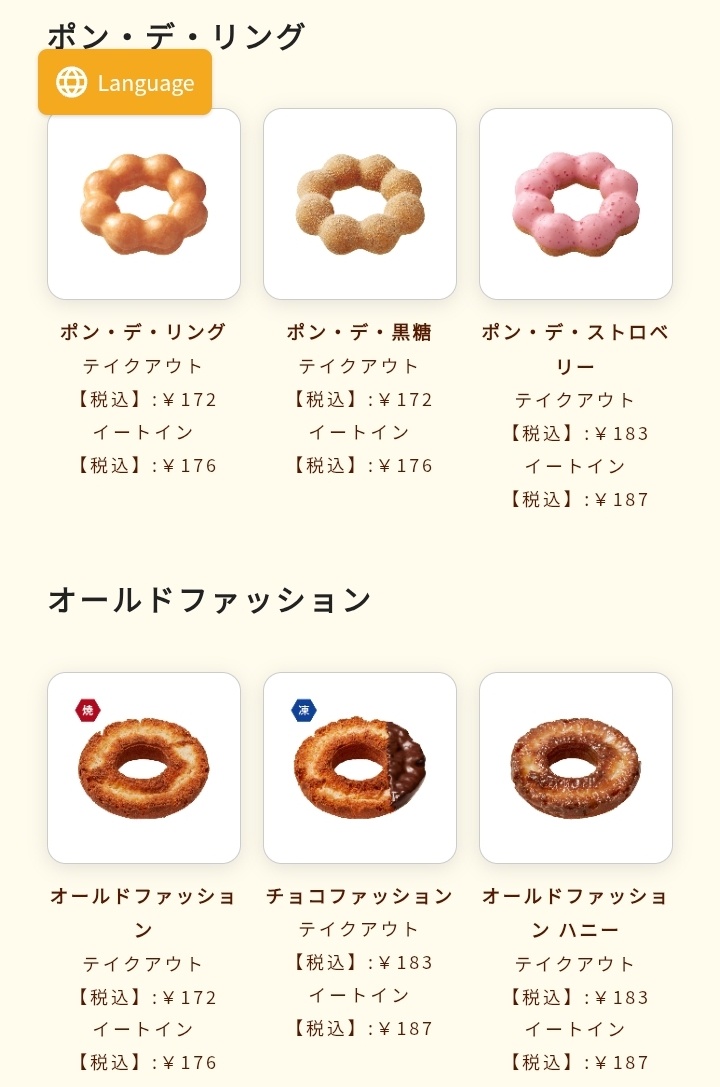
Task: Open the ポン・デ・黒糖 donut card
Action: pos(360,204)
